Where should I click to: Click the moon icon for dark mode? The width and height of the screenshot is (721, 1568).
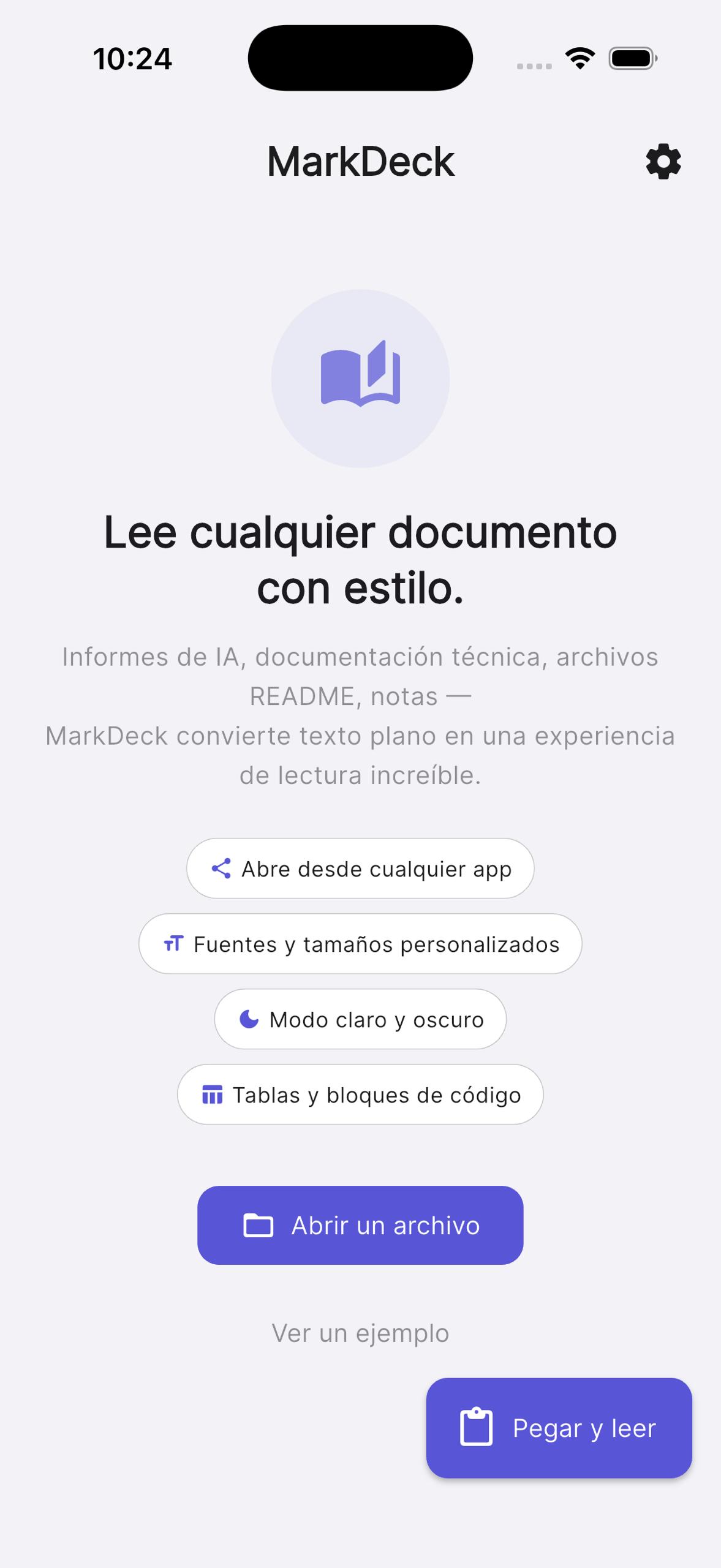(248, 1019)
